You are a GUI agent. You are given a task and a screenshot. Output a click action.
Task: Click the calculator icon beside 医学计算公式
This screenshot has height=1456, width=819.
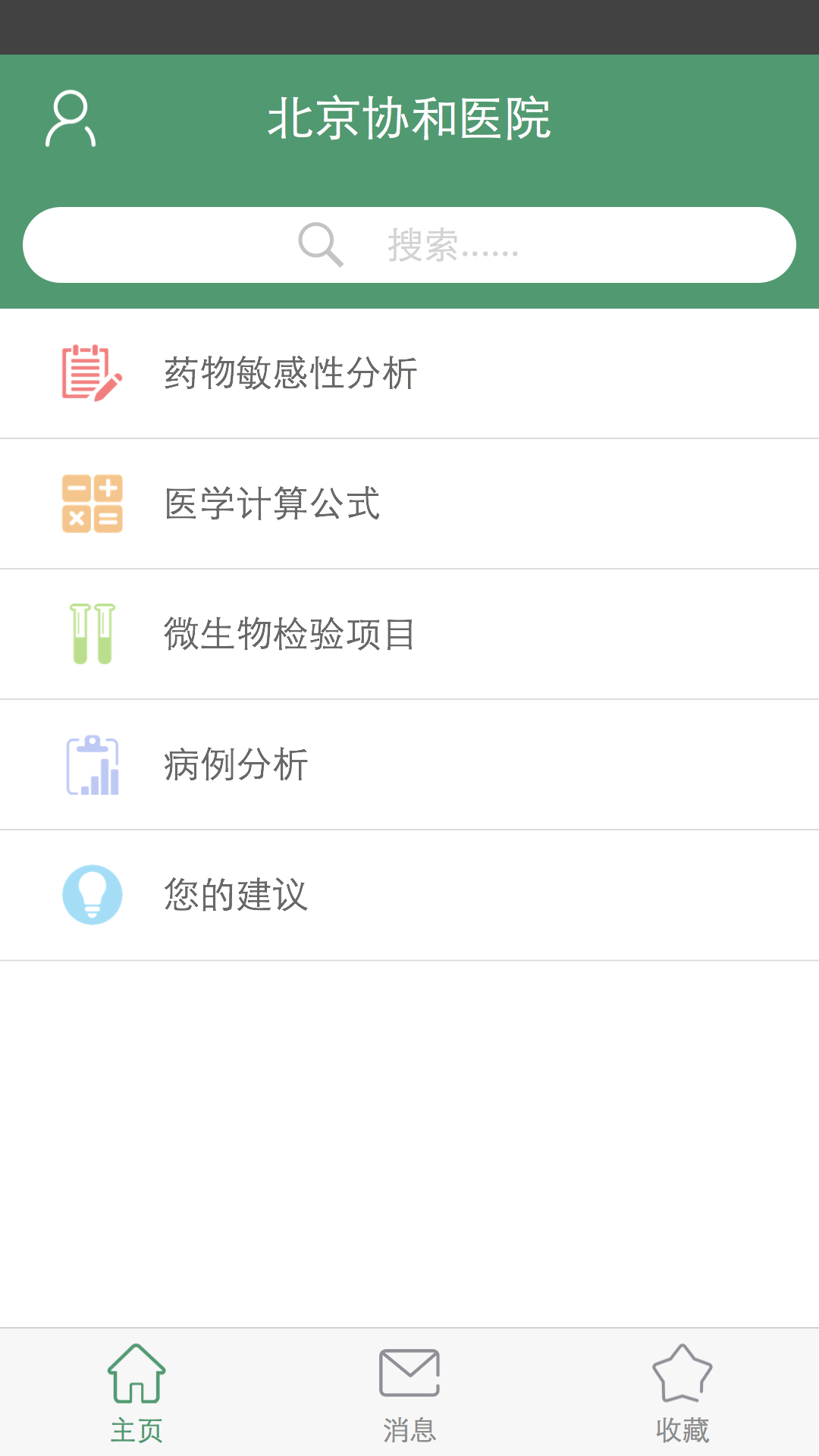click(x=91, y=504)
